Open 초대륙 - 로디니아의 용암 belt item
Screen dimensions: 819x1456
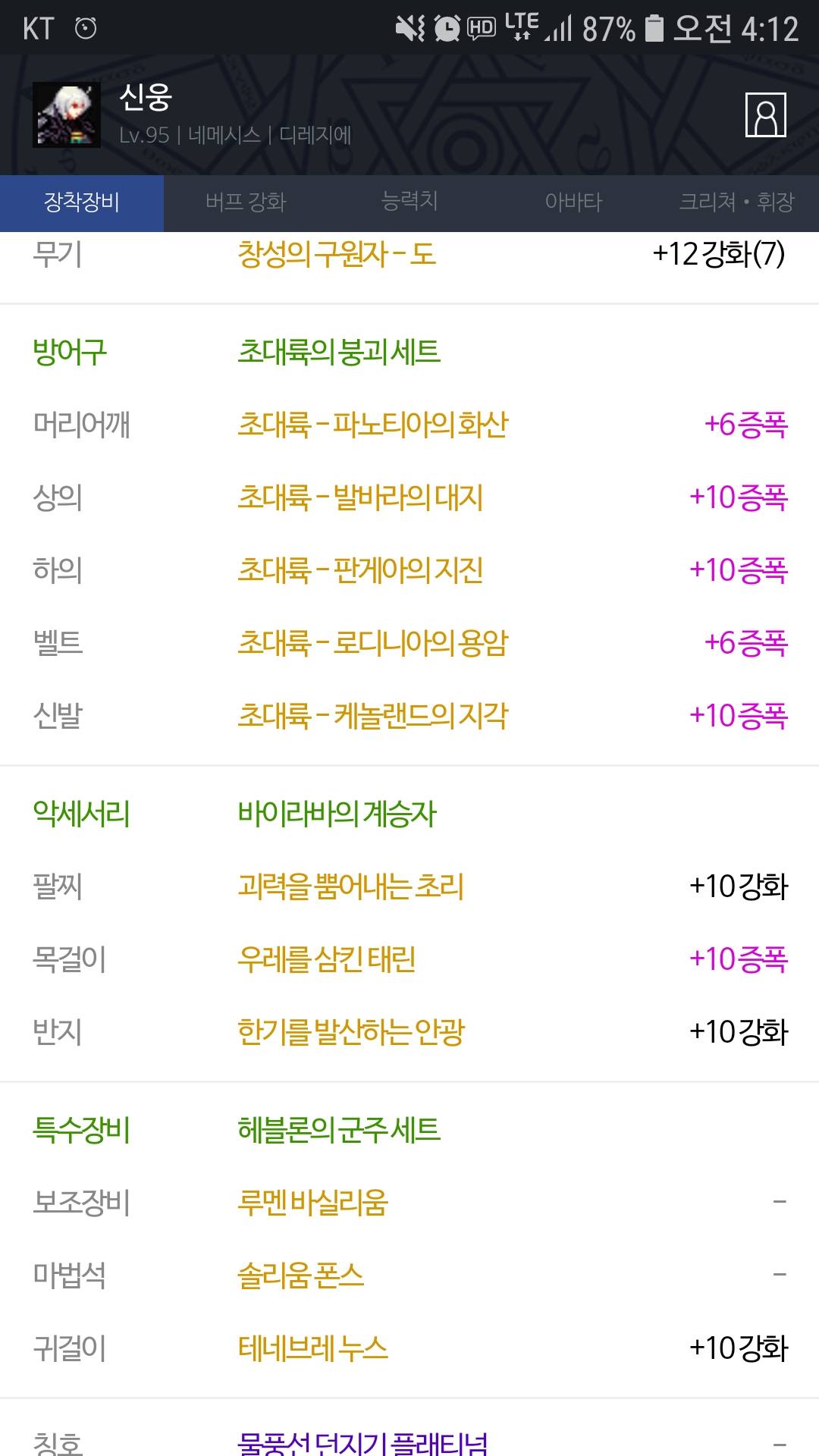(x=372, y=643)
